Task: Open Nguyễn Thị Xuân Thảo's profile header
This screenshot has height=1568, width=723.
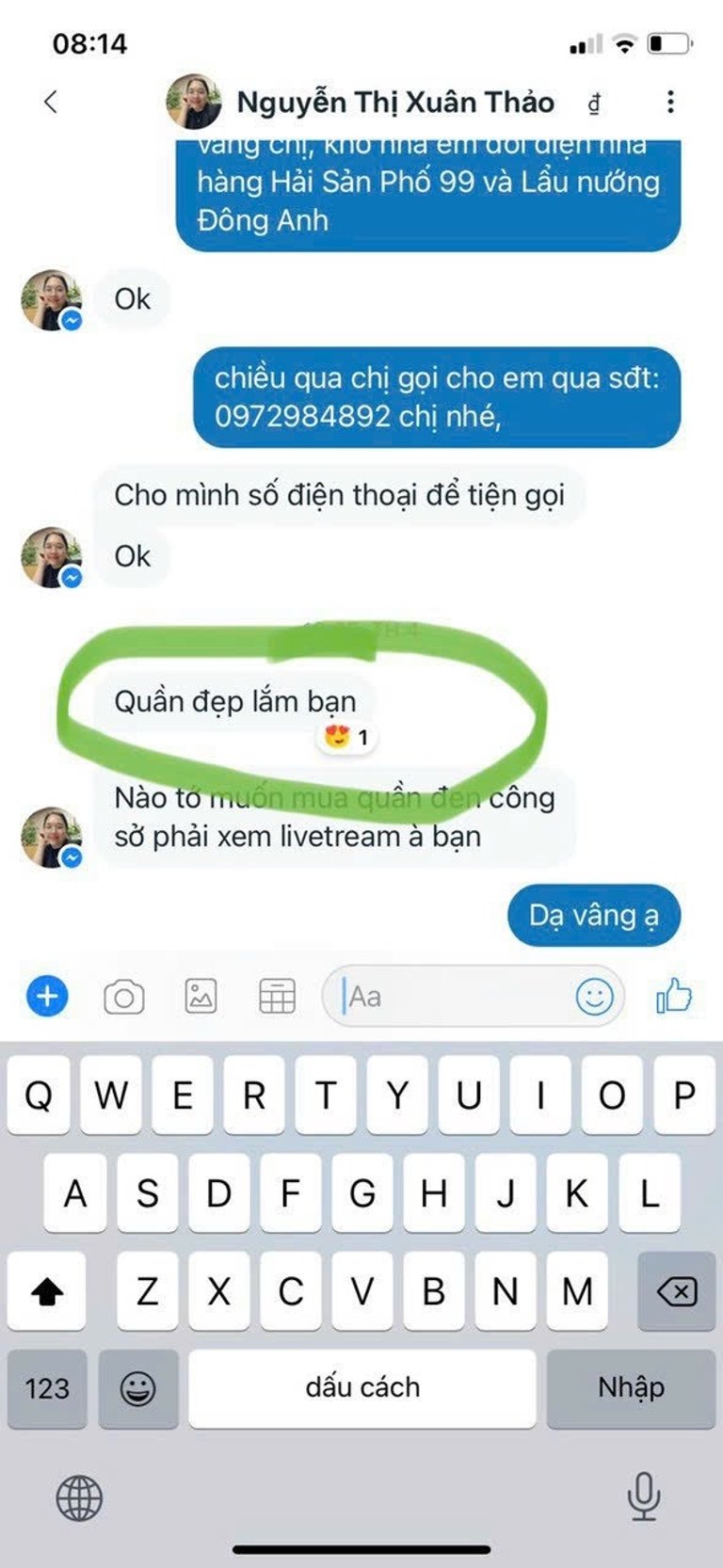Action: point(361,102)
